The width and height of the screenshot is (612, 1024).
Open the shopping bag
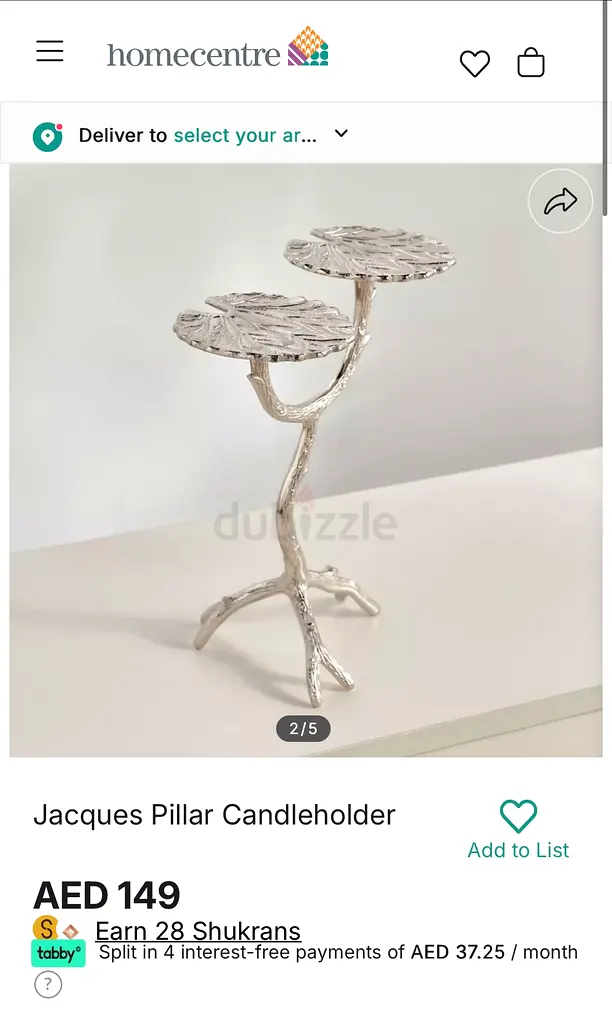tap(530, 64)
